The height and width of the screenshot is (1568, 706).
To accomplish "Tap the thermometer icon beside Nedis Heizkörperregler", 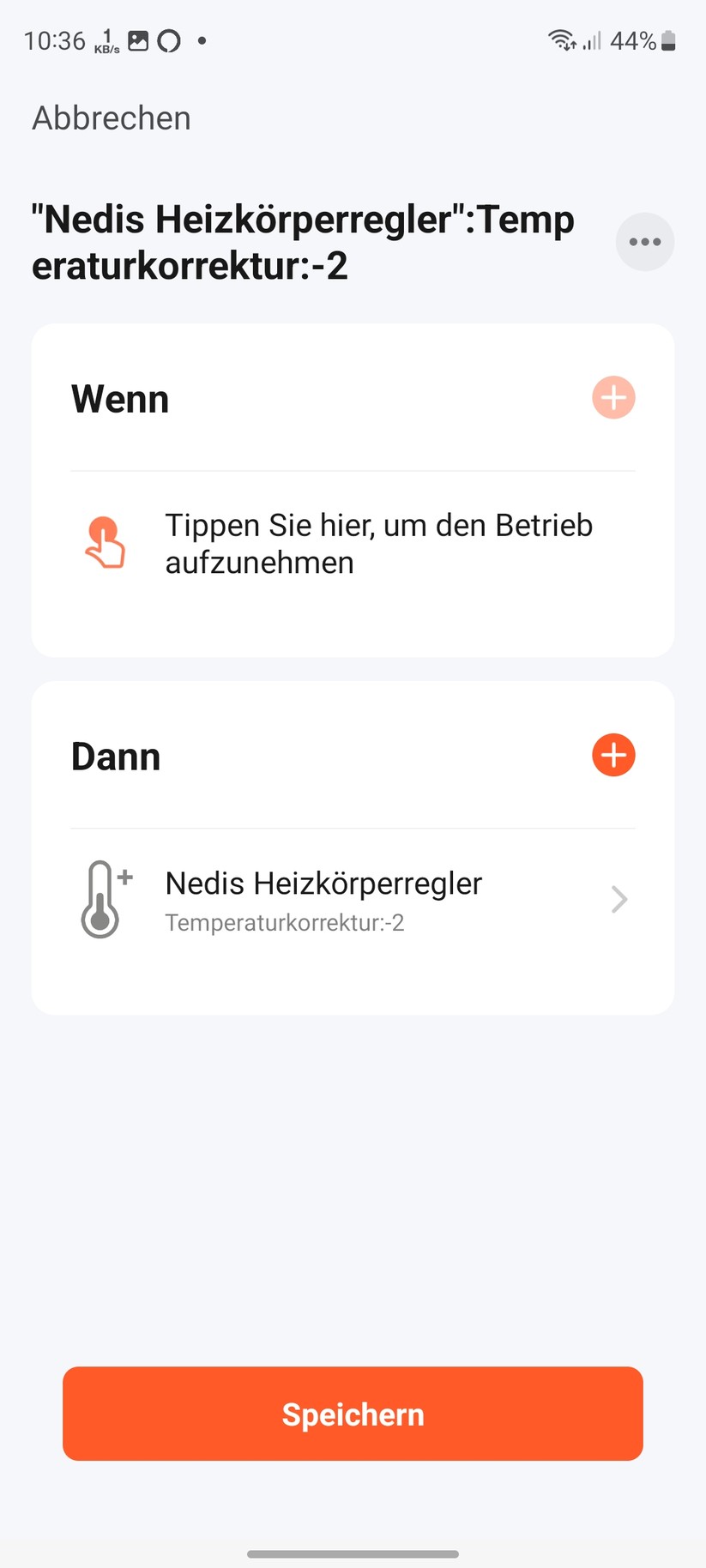I will pos(103,899).
